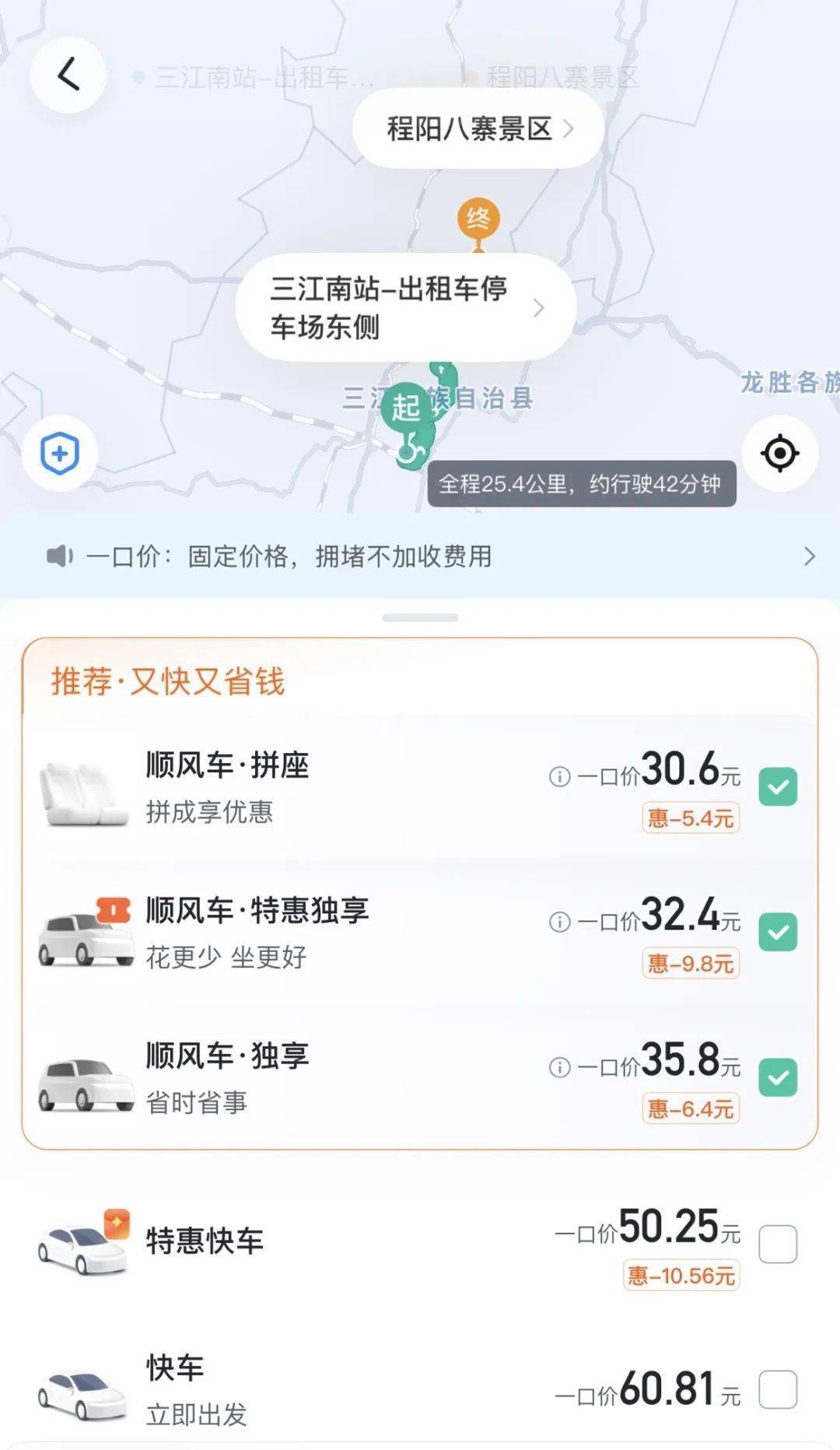Check the 快车 ride option
This screenshot has width=840, height=1450.
click(x=778, y=1389)
